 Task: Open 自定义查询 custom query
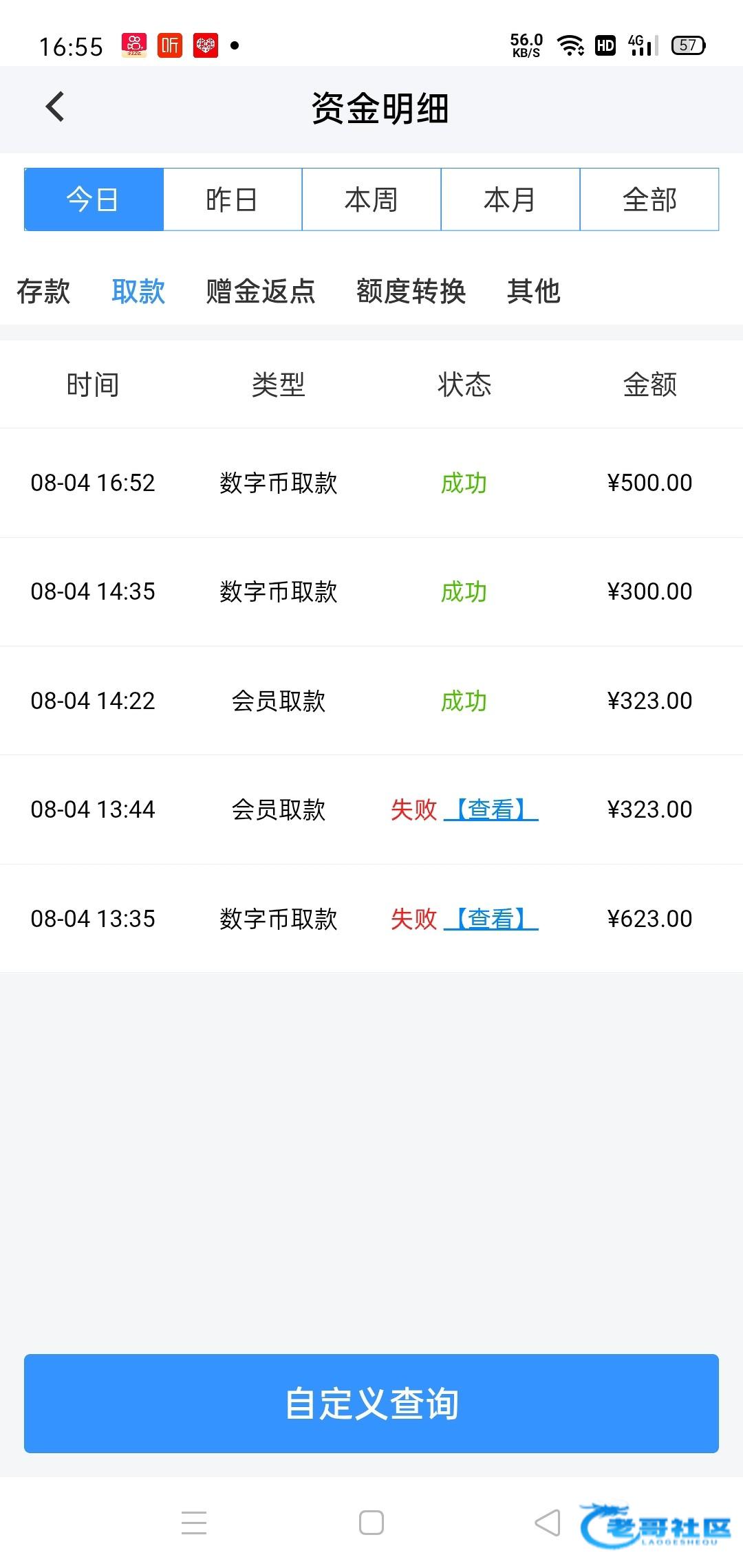(x=371, y=1403)
